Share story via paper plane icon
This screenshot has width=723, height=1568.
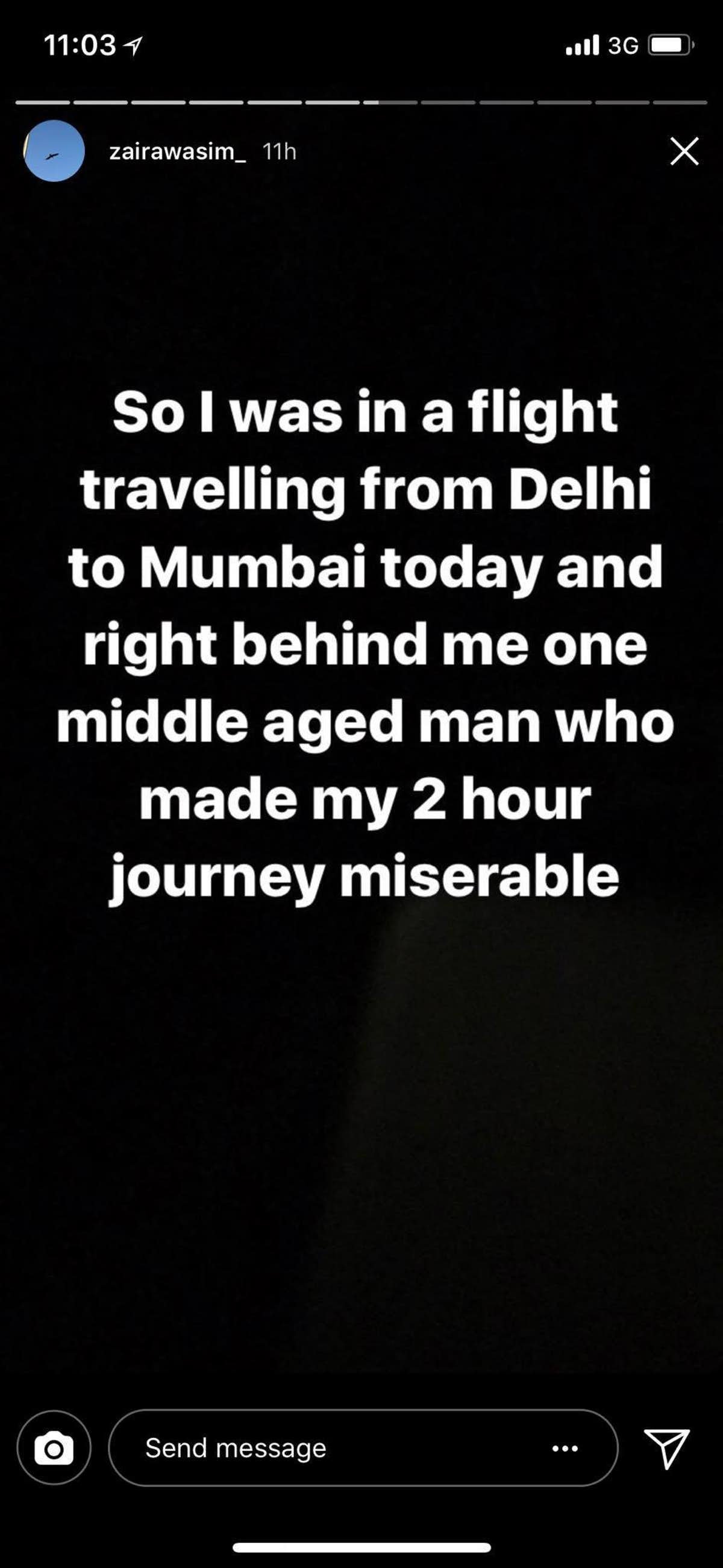(667, 1448)
